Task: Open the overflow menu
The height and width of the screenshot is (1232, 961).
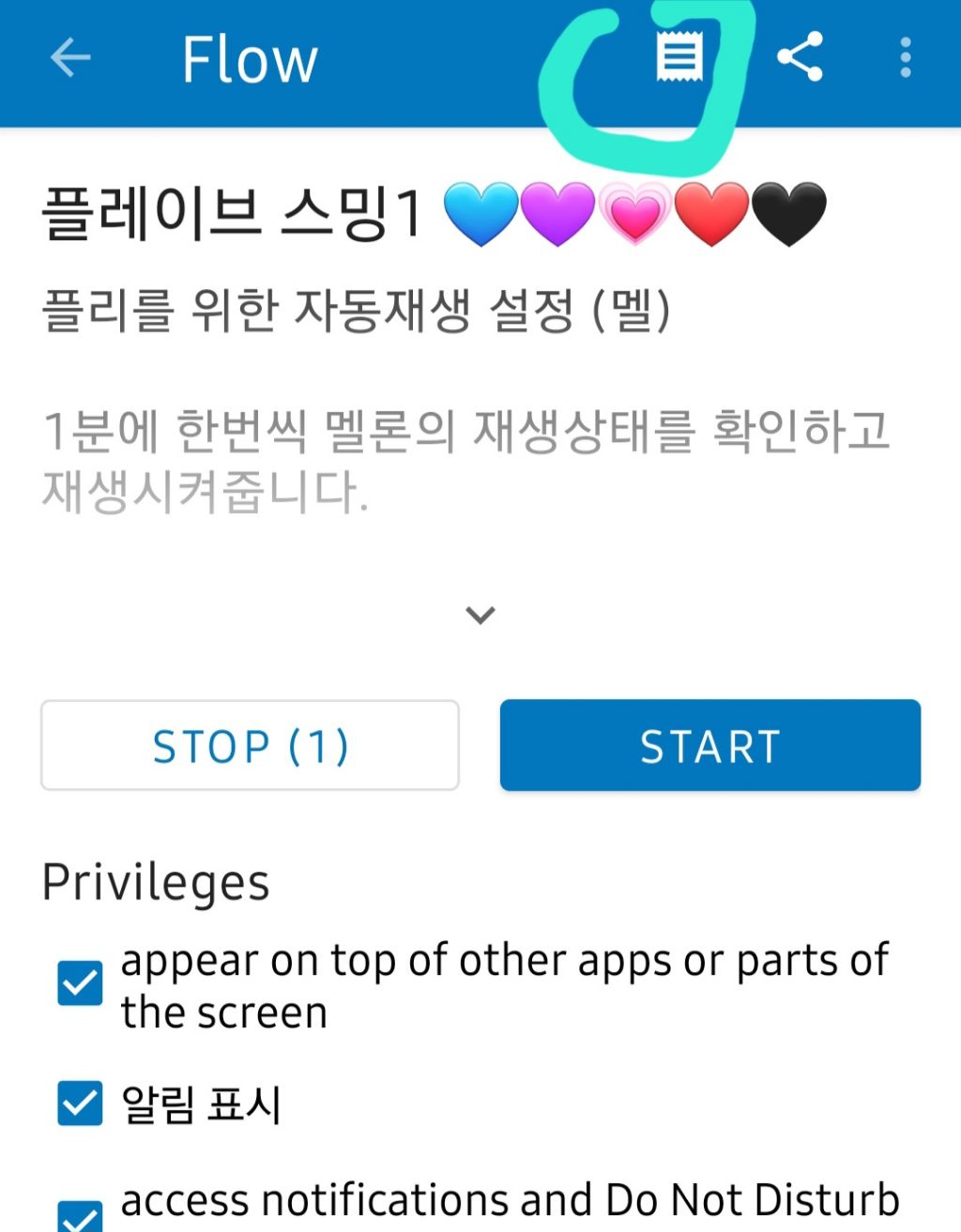Action: pyautogui.click(x=905, y=58)
